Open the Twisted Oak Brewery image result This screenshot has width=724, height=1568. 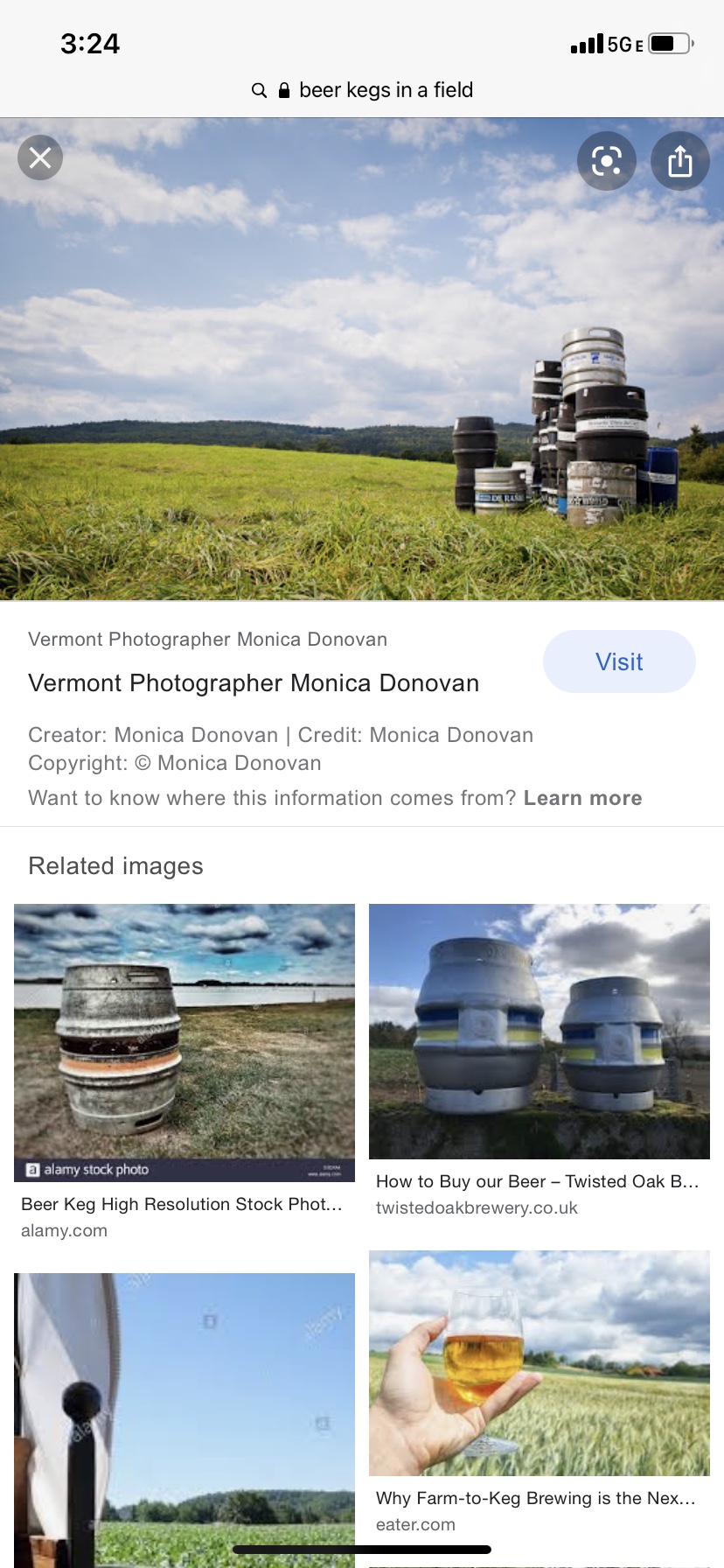click(x=539, y=1031)
